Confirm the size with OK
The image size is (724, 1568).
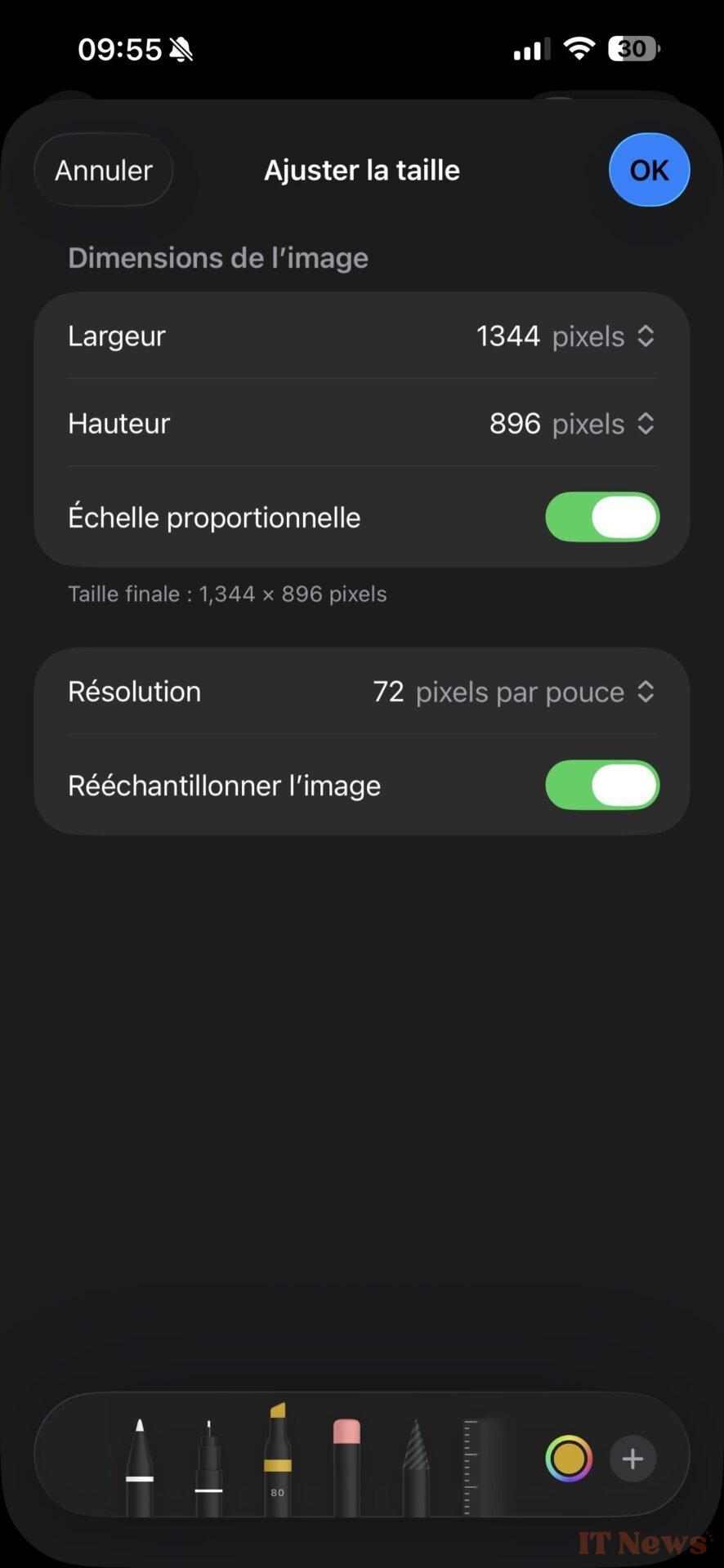[x=649, y=170]
